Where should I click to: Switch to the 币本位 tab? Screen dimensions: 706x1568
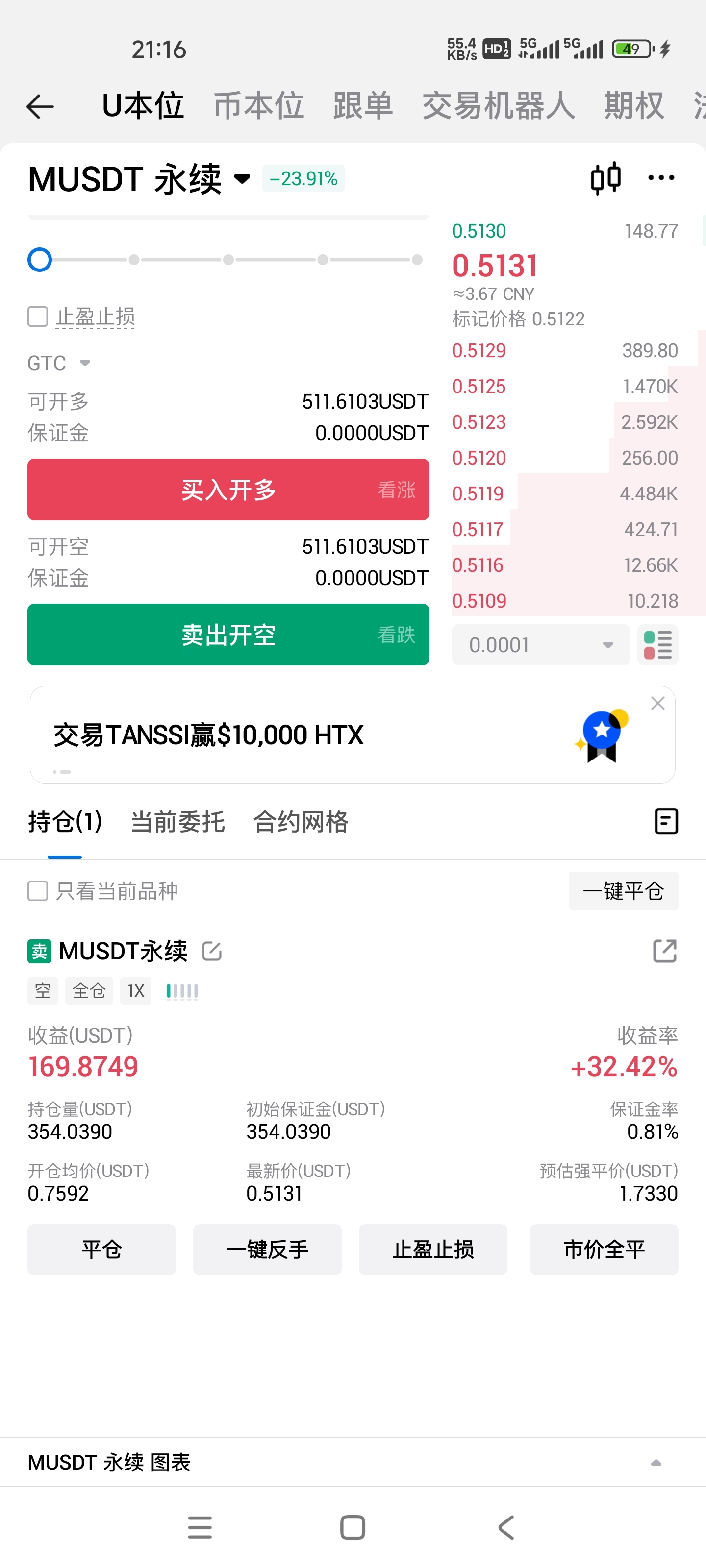tap(258, 105)
